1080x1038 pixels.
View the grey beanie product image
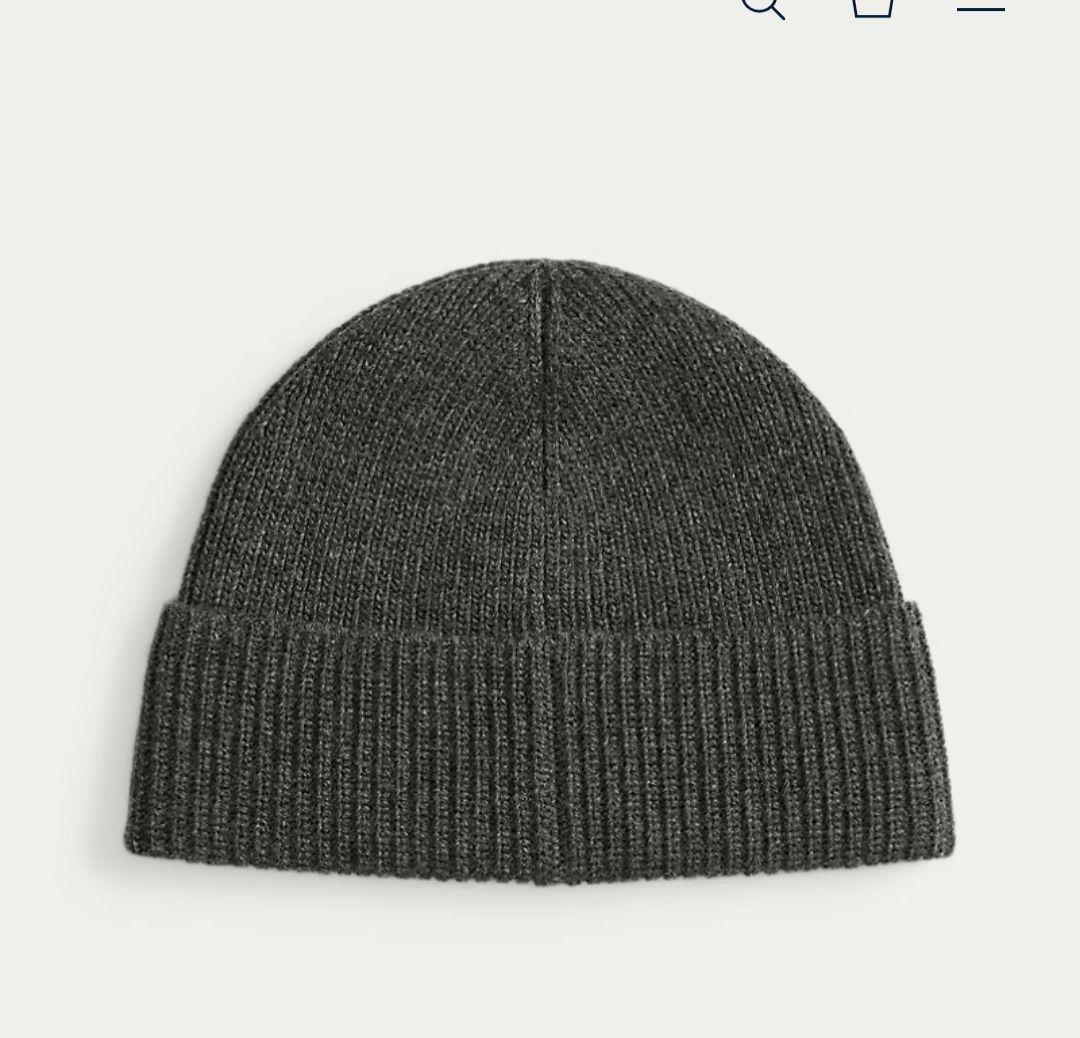540,572
